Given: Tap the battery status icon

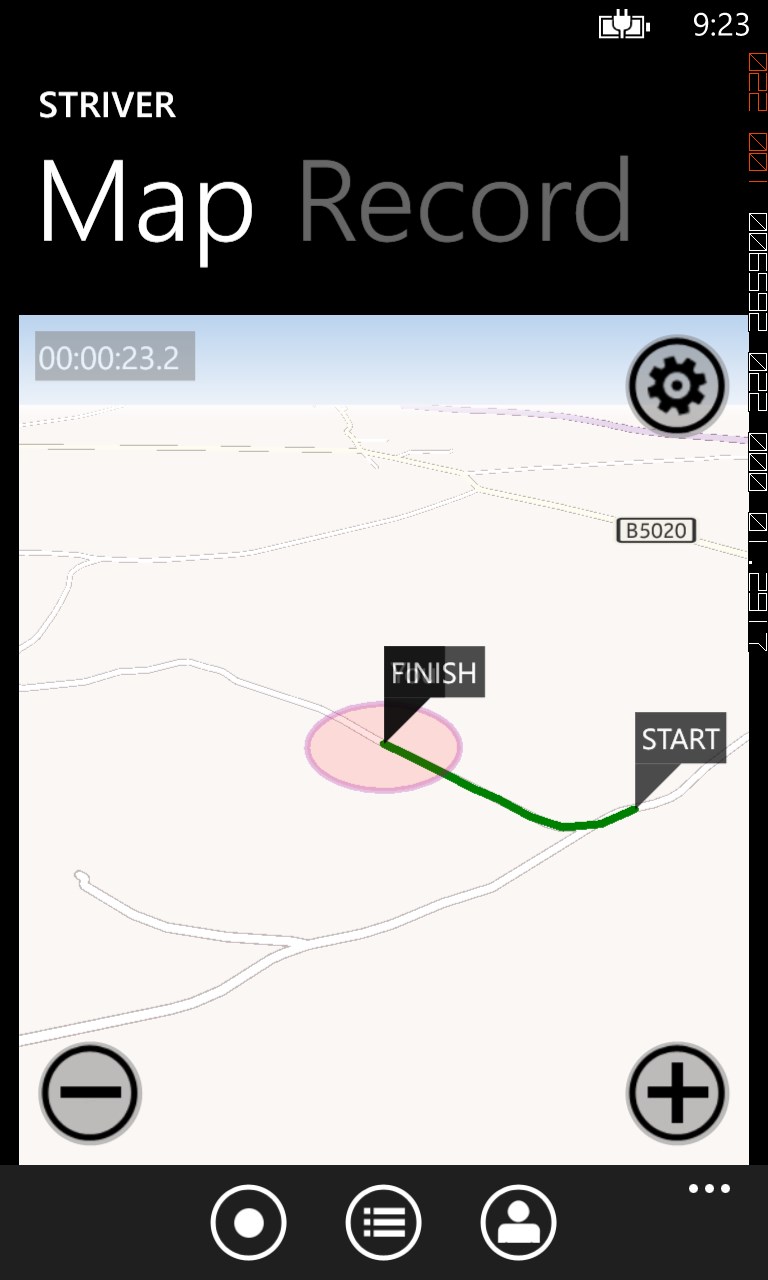Looking at the screenshot, I should [621, 24].
